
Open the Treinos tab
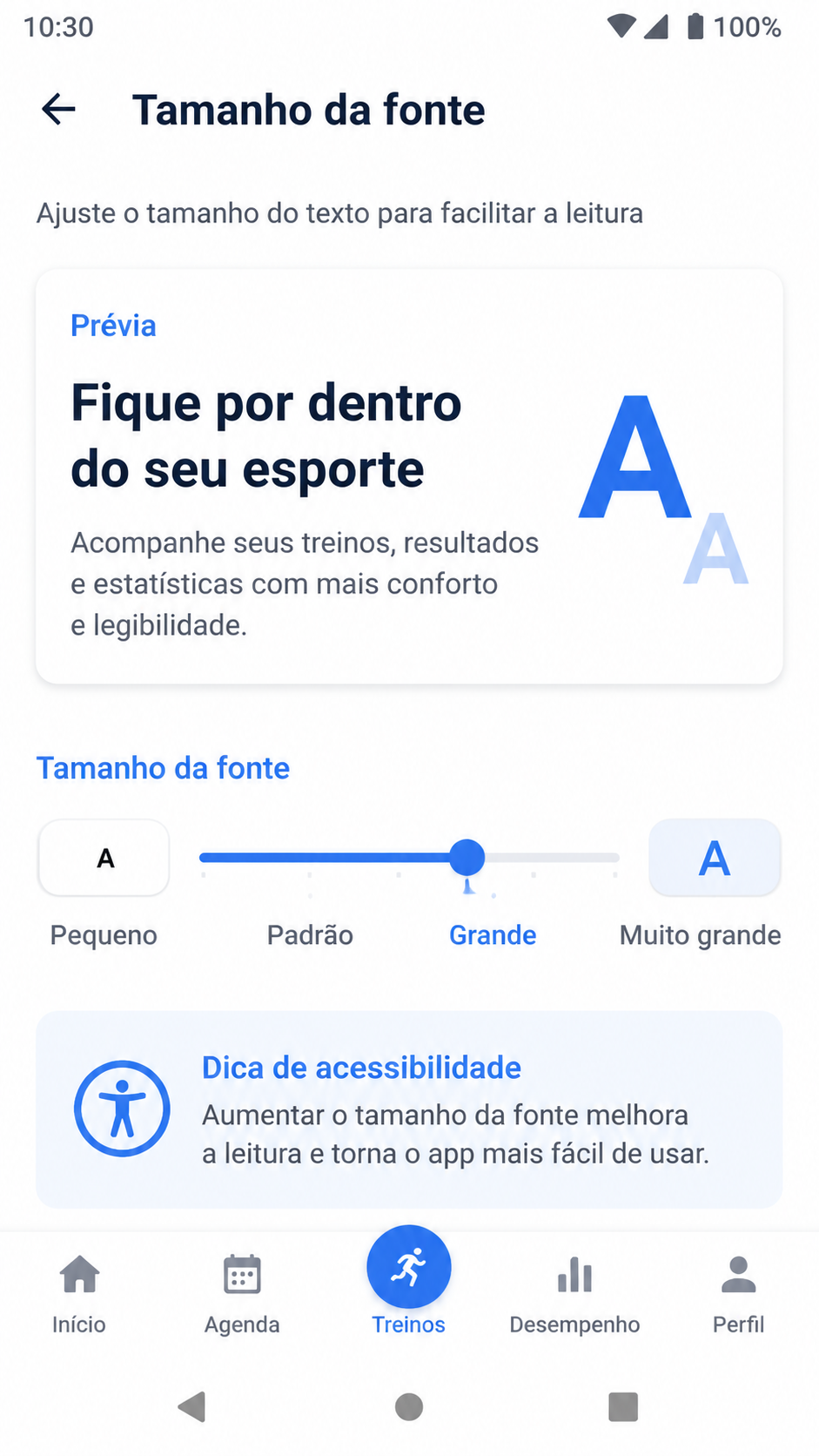(409, 1282)
